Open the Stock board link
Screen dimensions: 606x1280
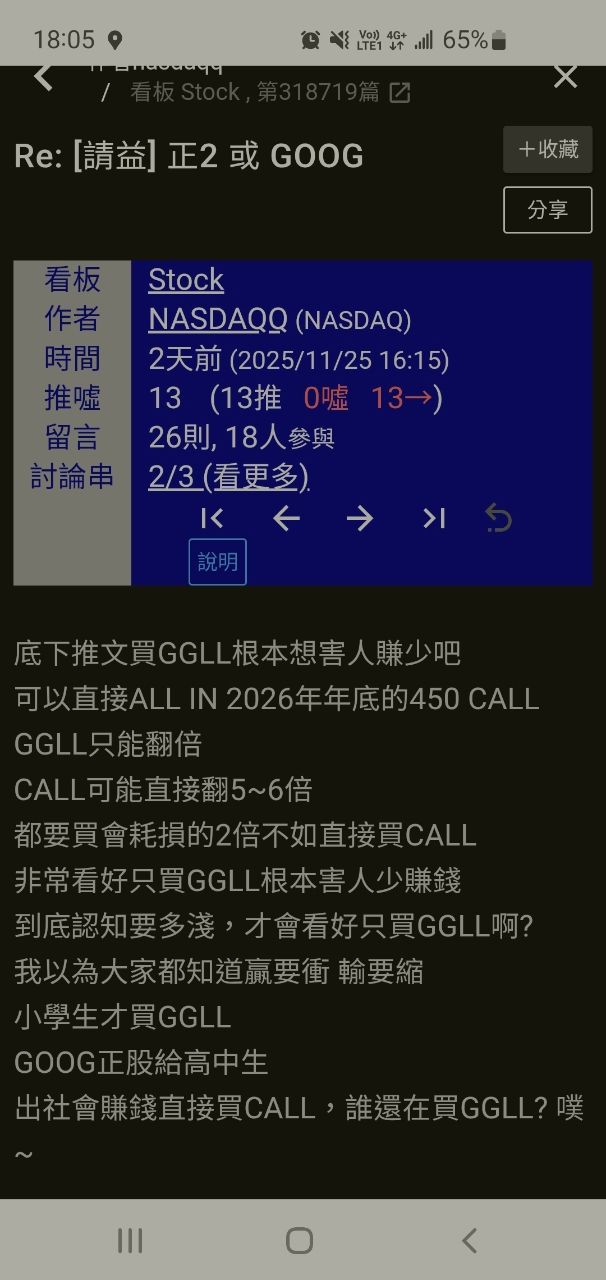coord(186,280)
